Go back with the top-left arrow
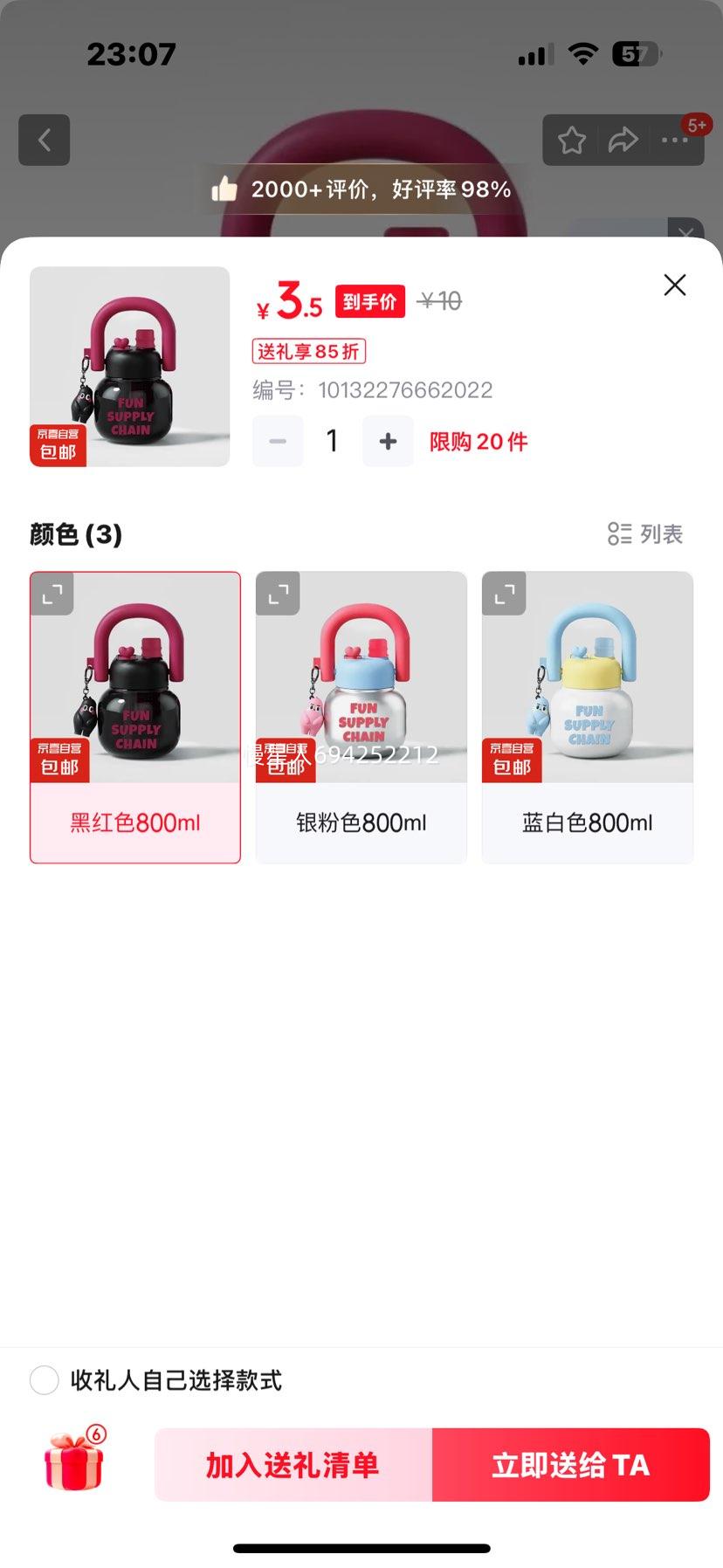This screenshot has width=723, height=1568. [45, 140]
